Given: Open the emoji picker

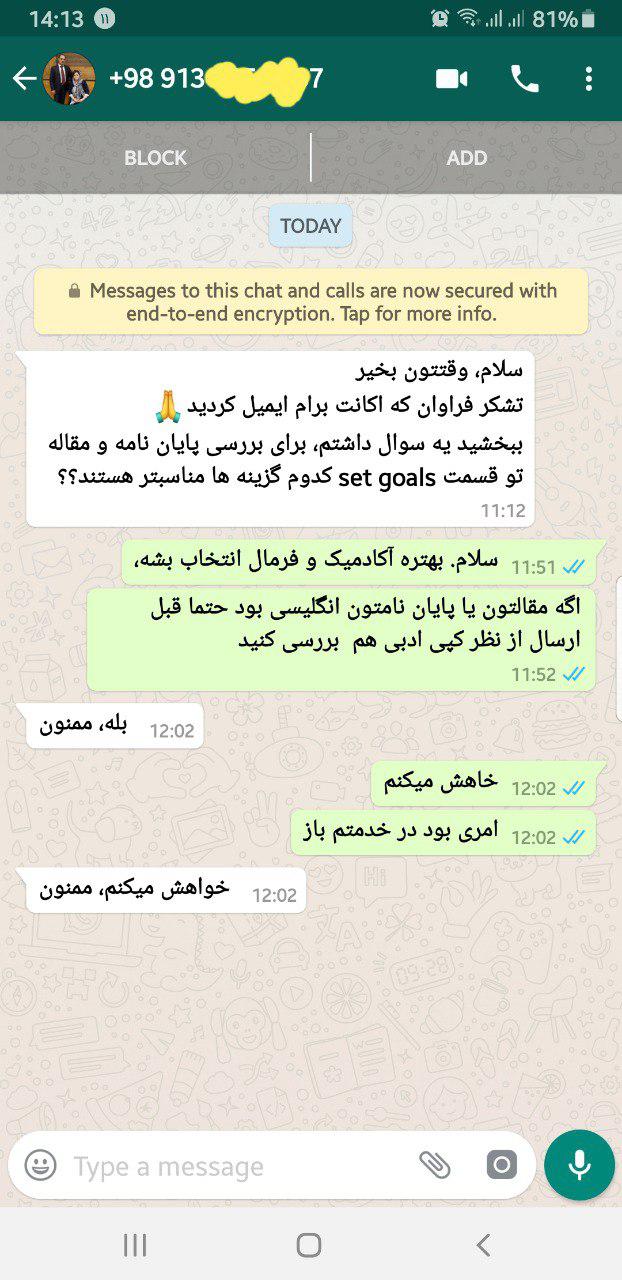Looking at the screenshot, I should point(40,1165).
